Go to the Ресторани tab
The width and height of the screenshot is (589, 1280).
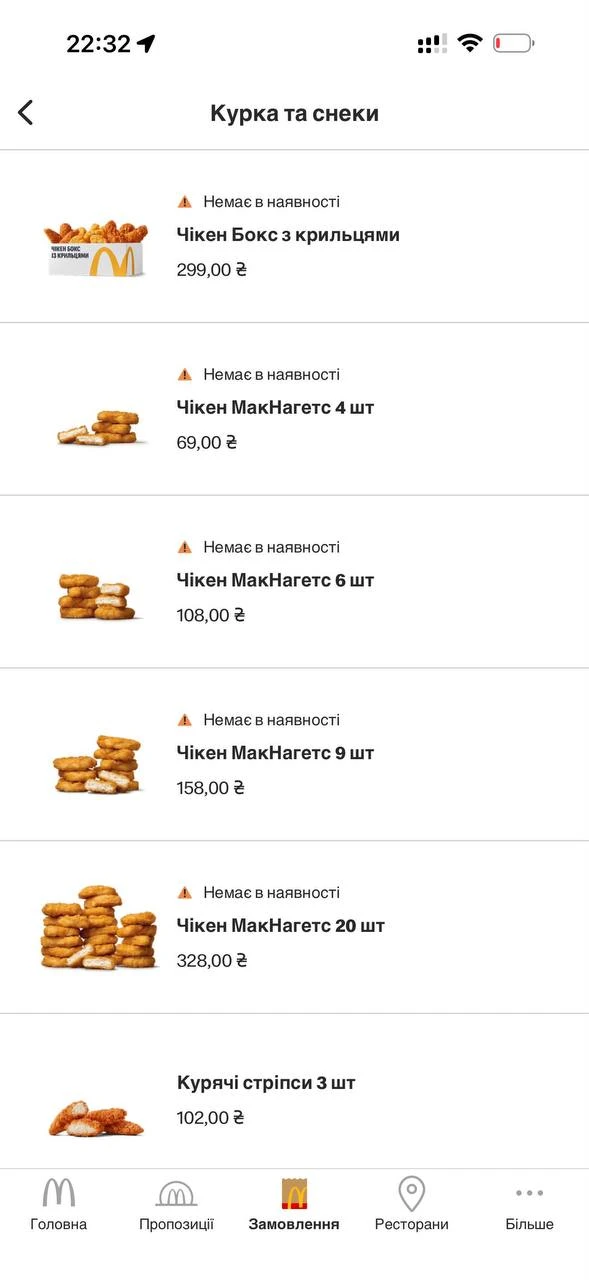coord(412,1205)
